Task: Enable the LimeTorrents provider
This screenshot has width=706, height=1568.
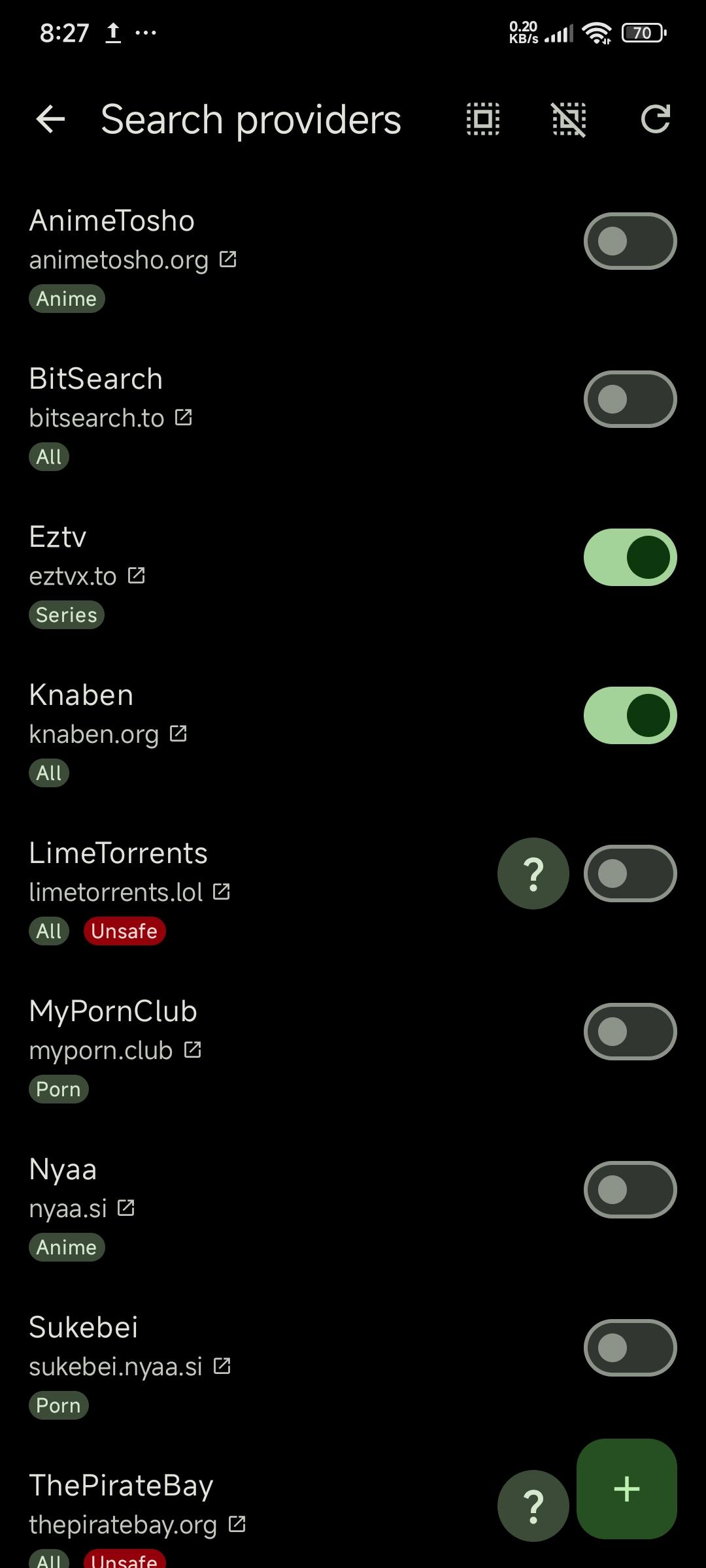Action: pyautogui.click(x=630, y=874)
